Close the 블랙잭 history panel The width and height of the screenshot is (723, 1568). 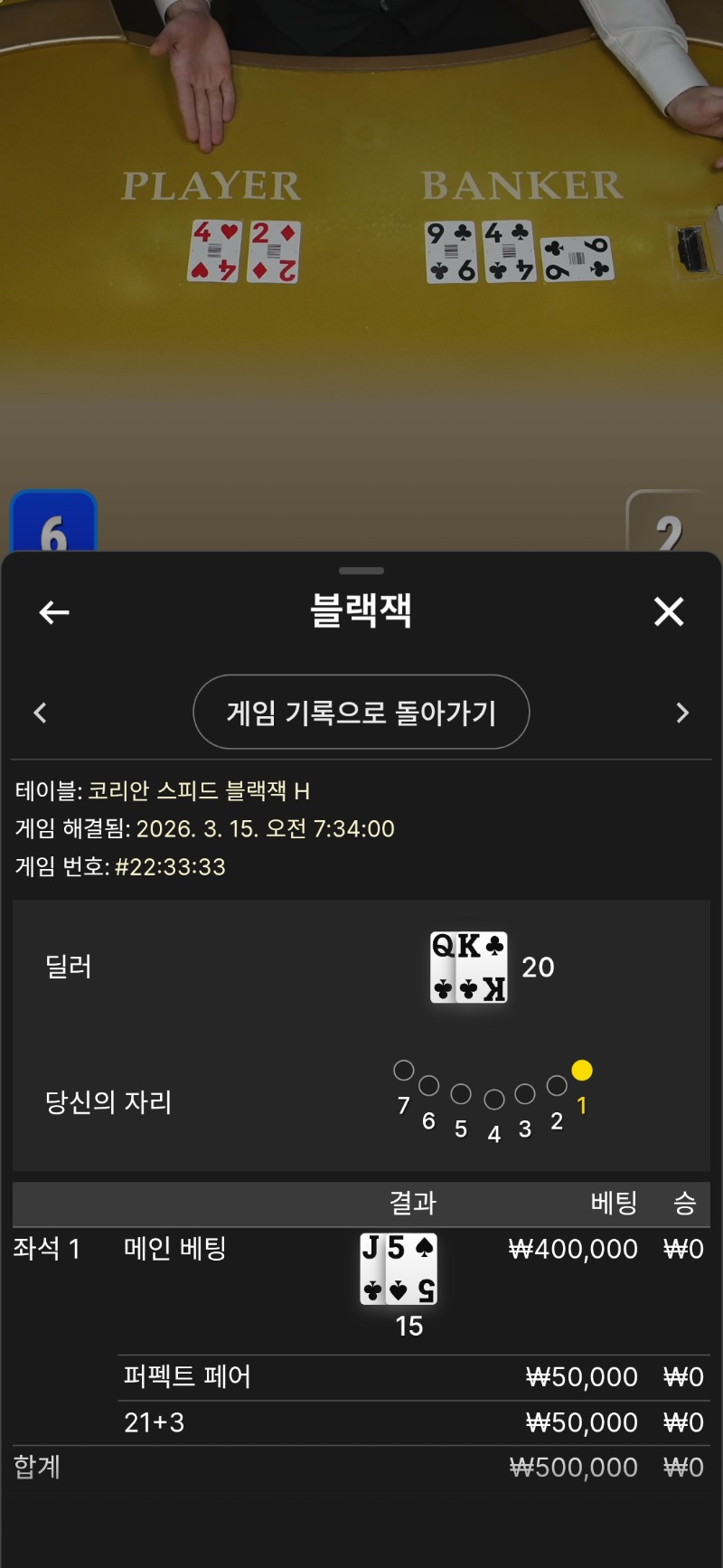coord(669,612)
